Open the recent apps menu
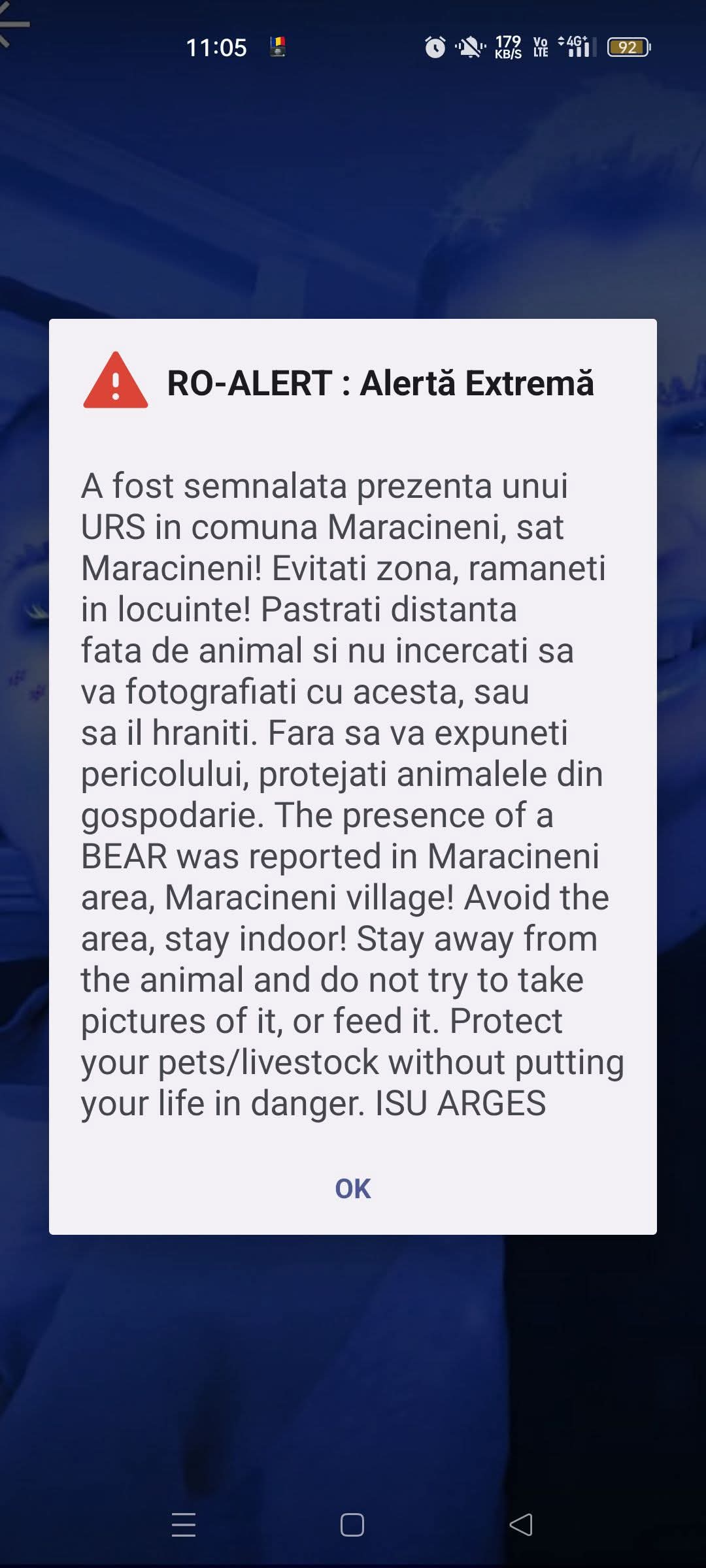The width and height of the screenshot is (706, 1568). [184, 1525]
